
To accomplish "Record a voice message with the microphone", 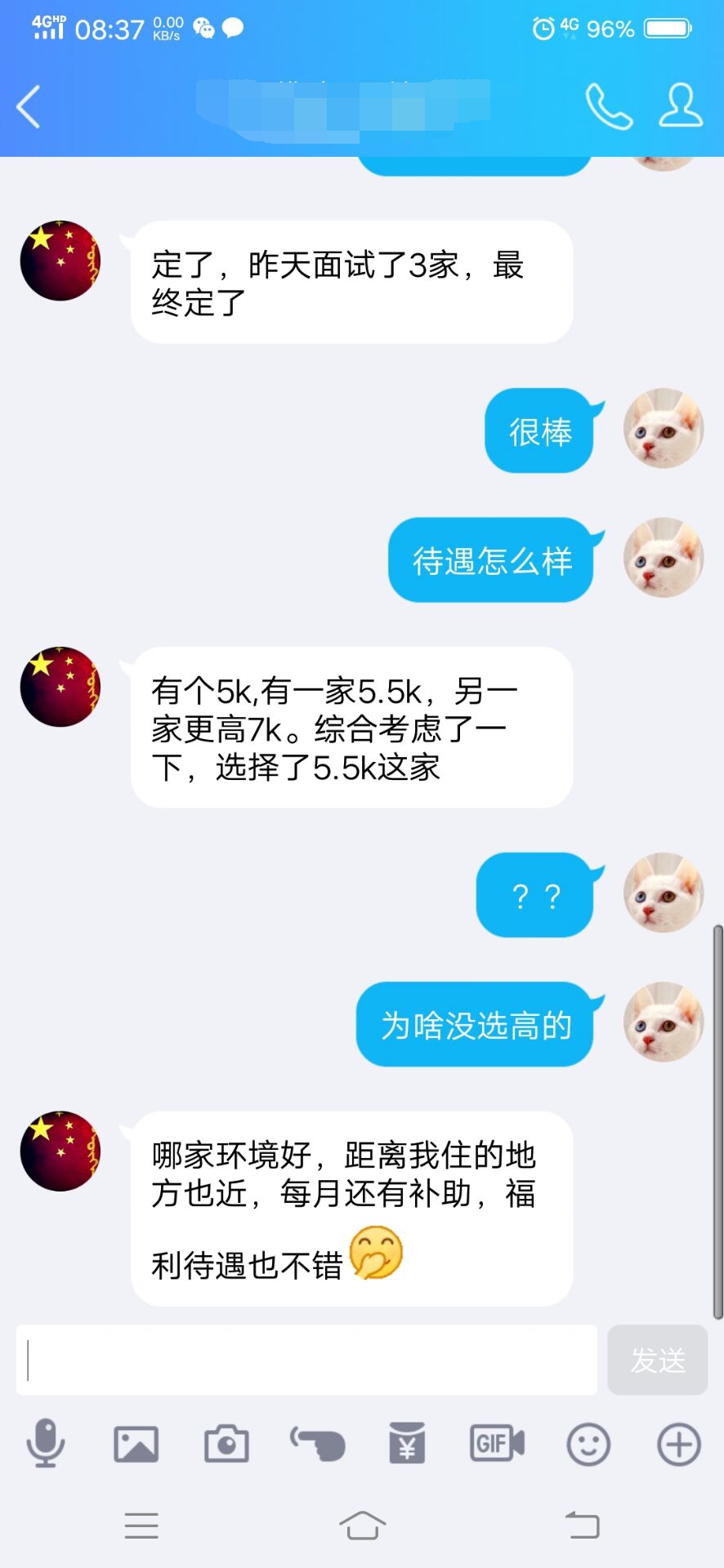I will (x=46, y=1444).
